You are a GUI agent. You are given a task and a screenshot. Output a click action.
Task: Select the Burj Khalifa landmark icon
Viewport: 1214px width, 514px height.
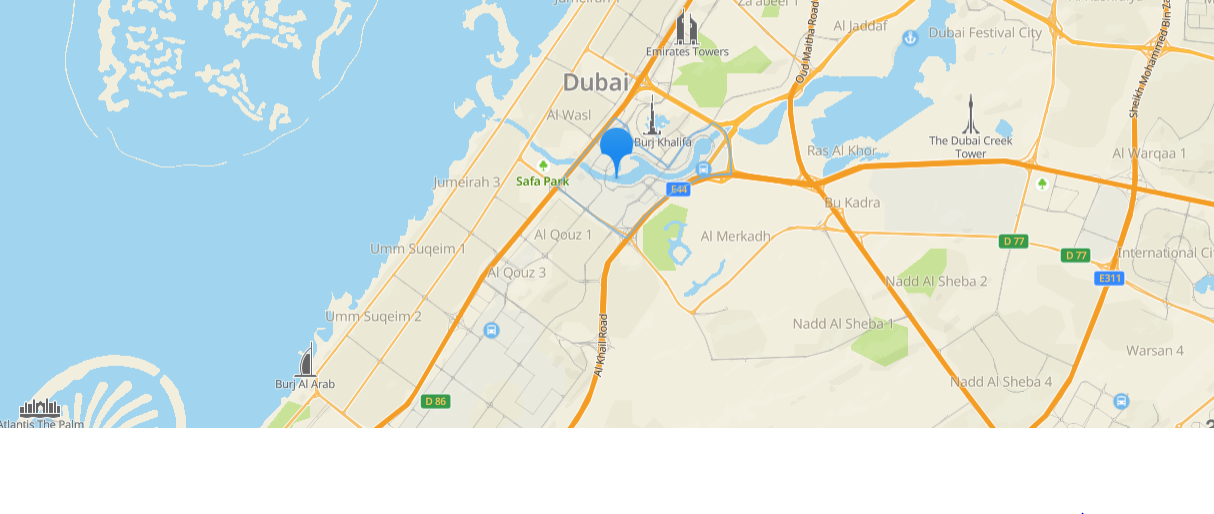652,116
